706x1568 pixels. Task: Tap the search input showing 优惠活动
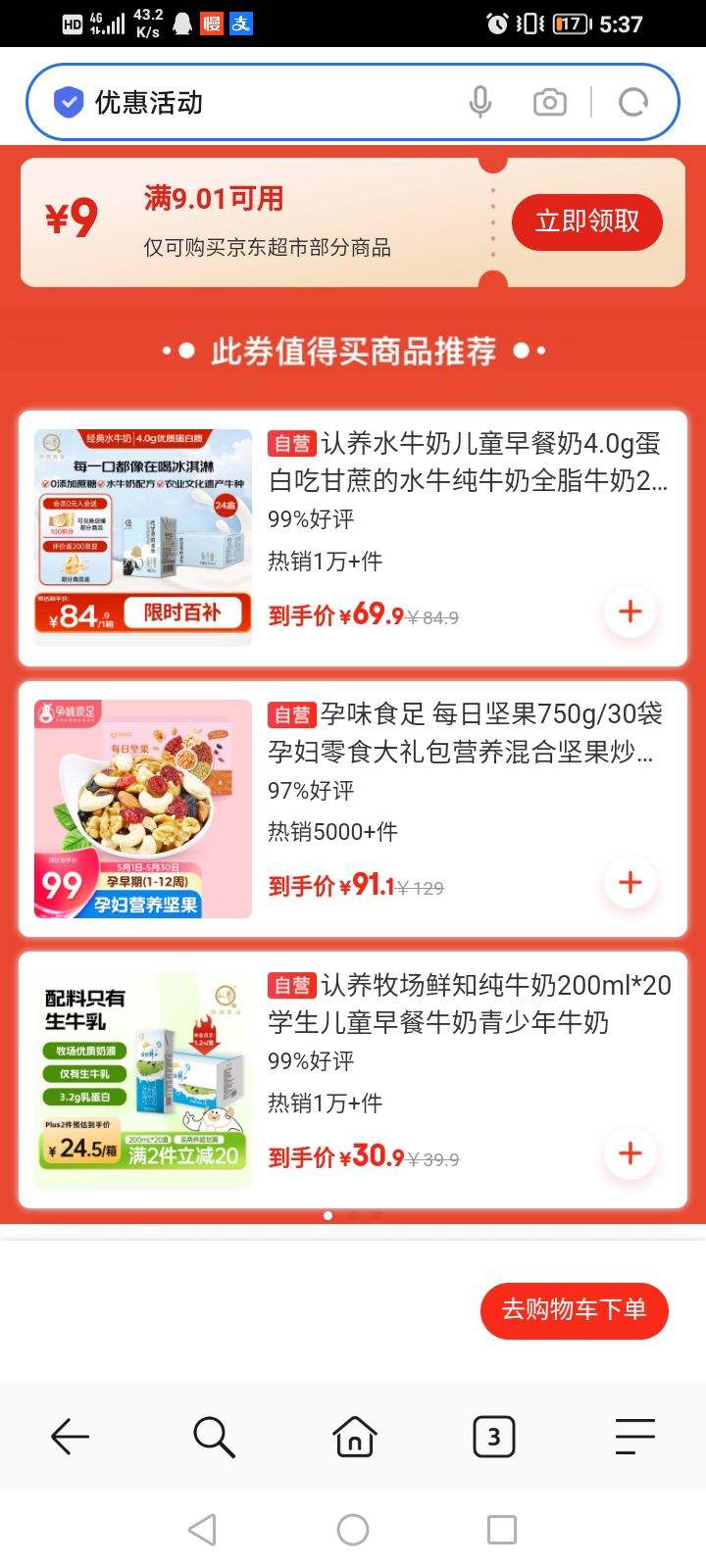245,100
